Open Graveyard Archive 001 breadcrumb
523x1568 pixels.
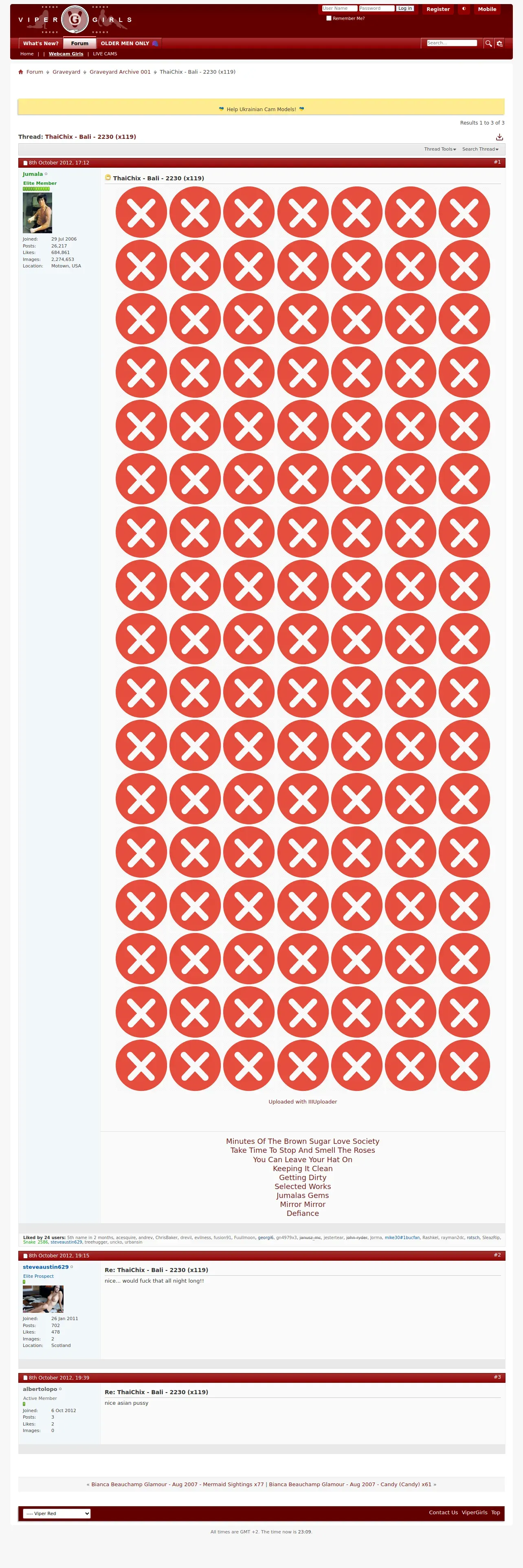tap(120, 72)
